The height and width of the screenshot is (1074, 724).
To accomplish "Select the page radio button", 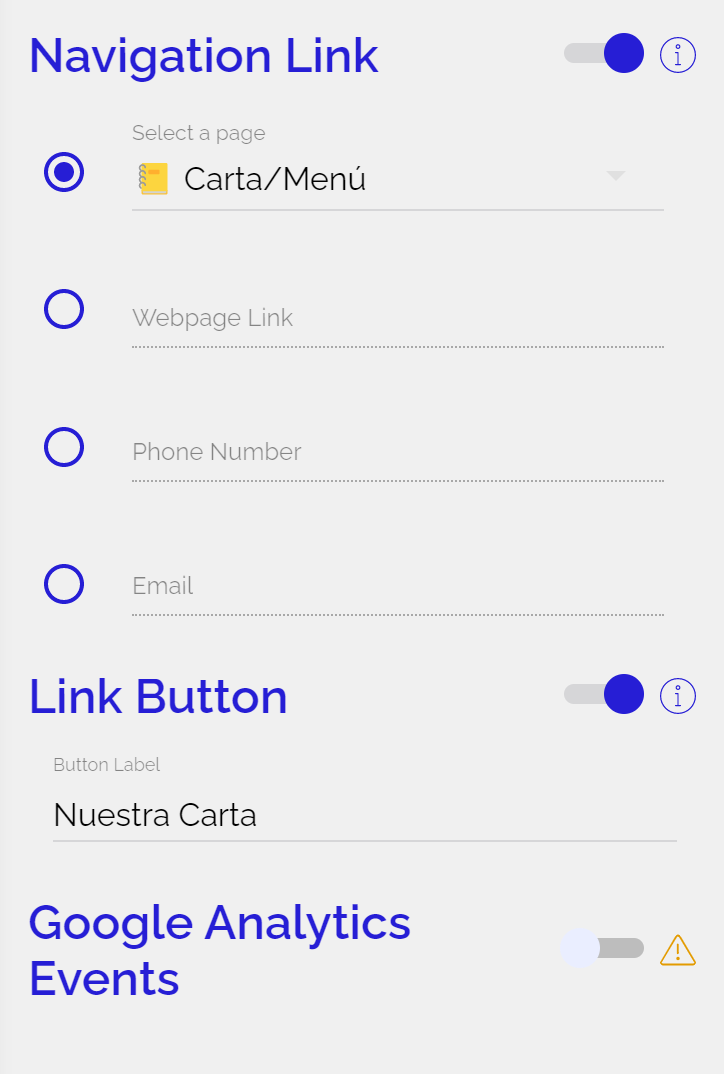I will (64, 172).
